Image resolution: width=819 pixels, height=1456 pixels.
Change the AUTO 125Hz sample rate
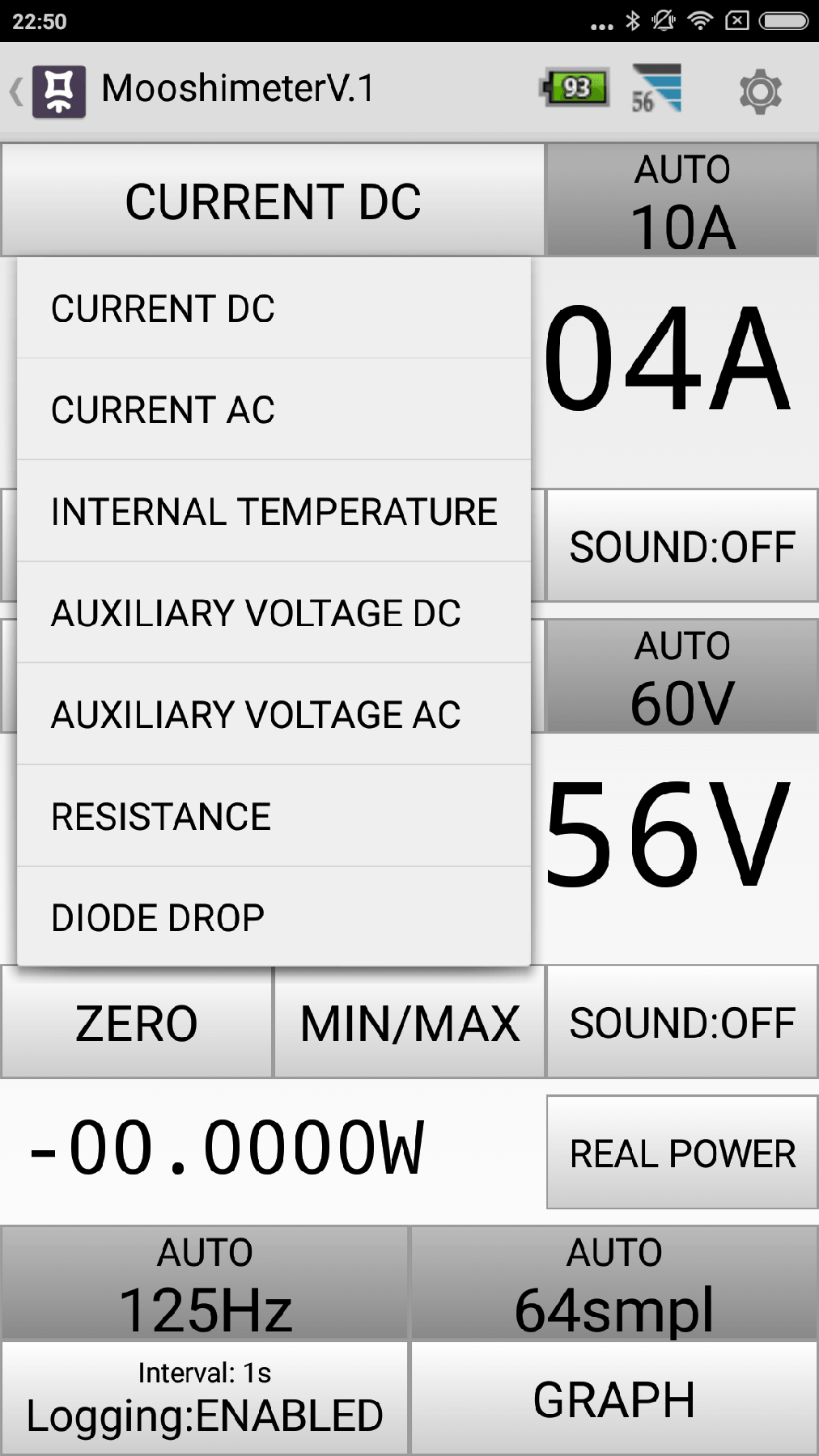click(205, 1283)
